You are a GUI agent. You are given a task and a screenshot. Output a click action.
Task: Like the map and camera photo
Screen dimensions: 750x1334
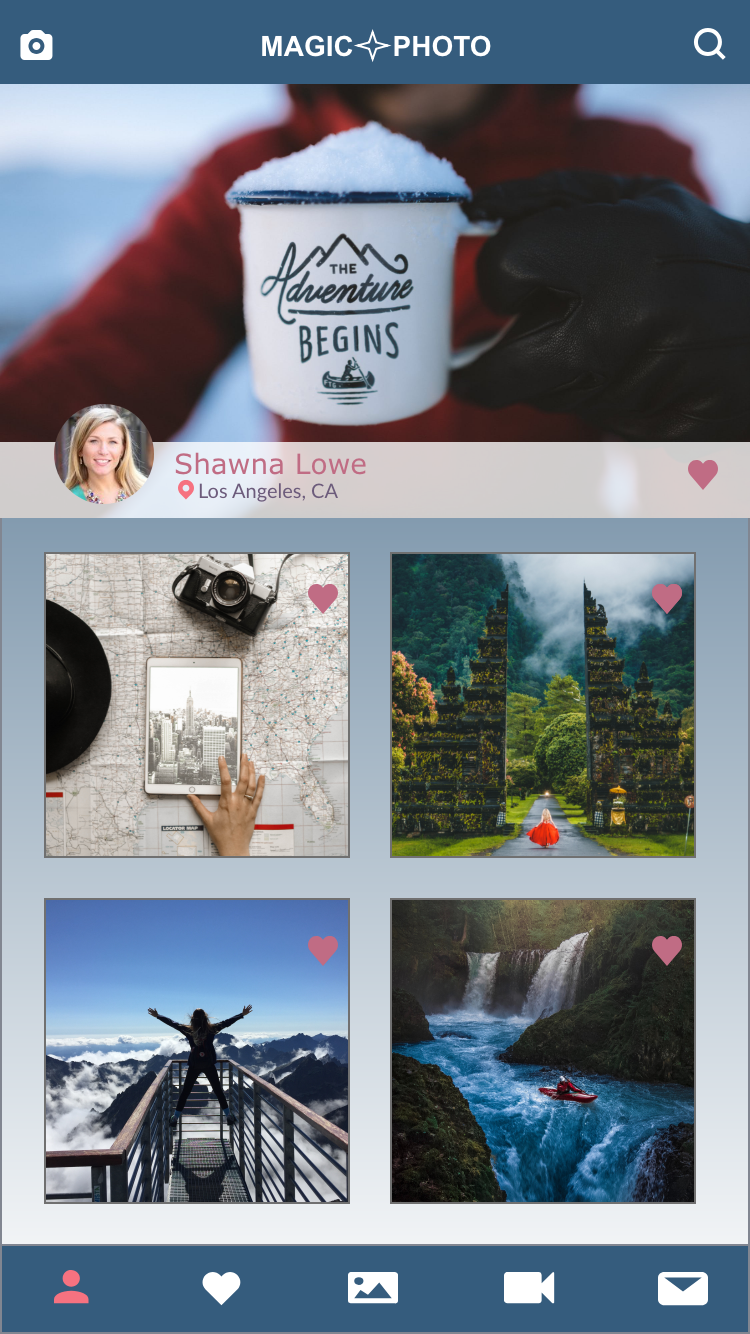click(323, 598)
